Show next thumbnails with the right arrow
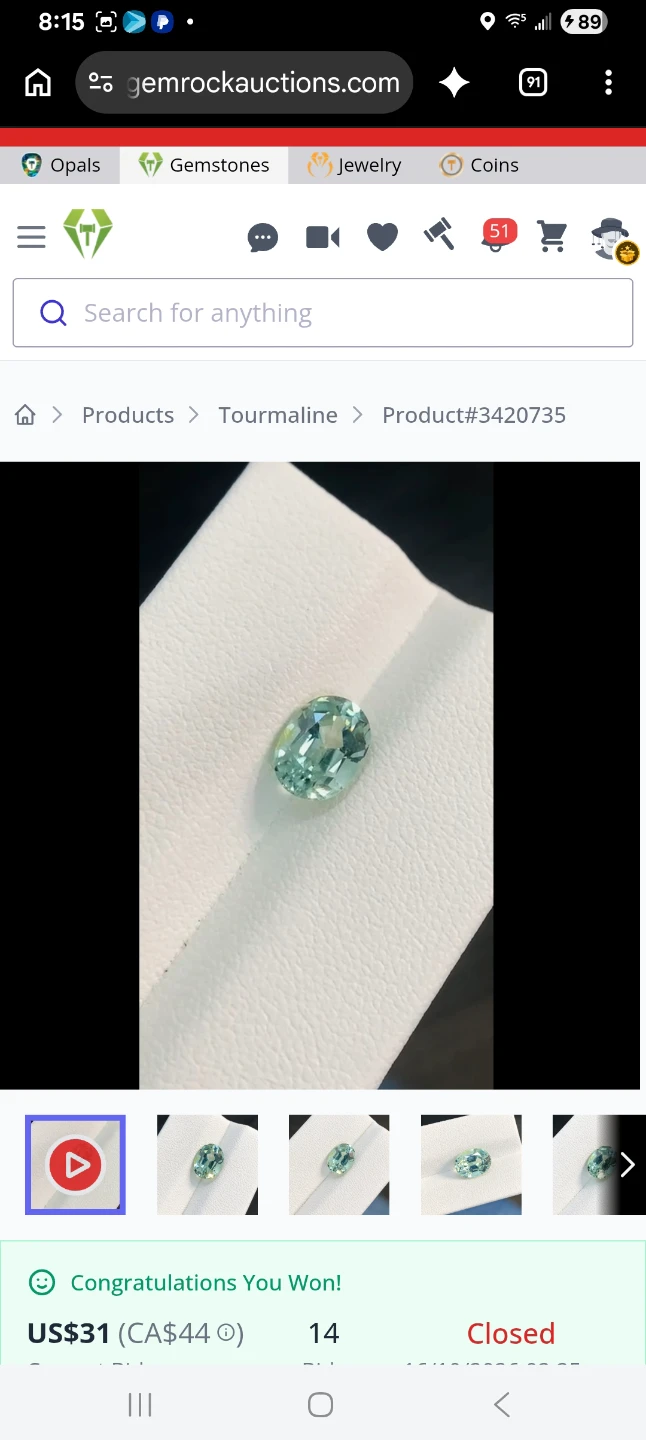The image size is (646, 1440). tap(627, 1165)
